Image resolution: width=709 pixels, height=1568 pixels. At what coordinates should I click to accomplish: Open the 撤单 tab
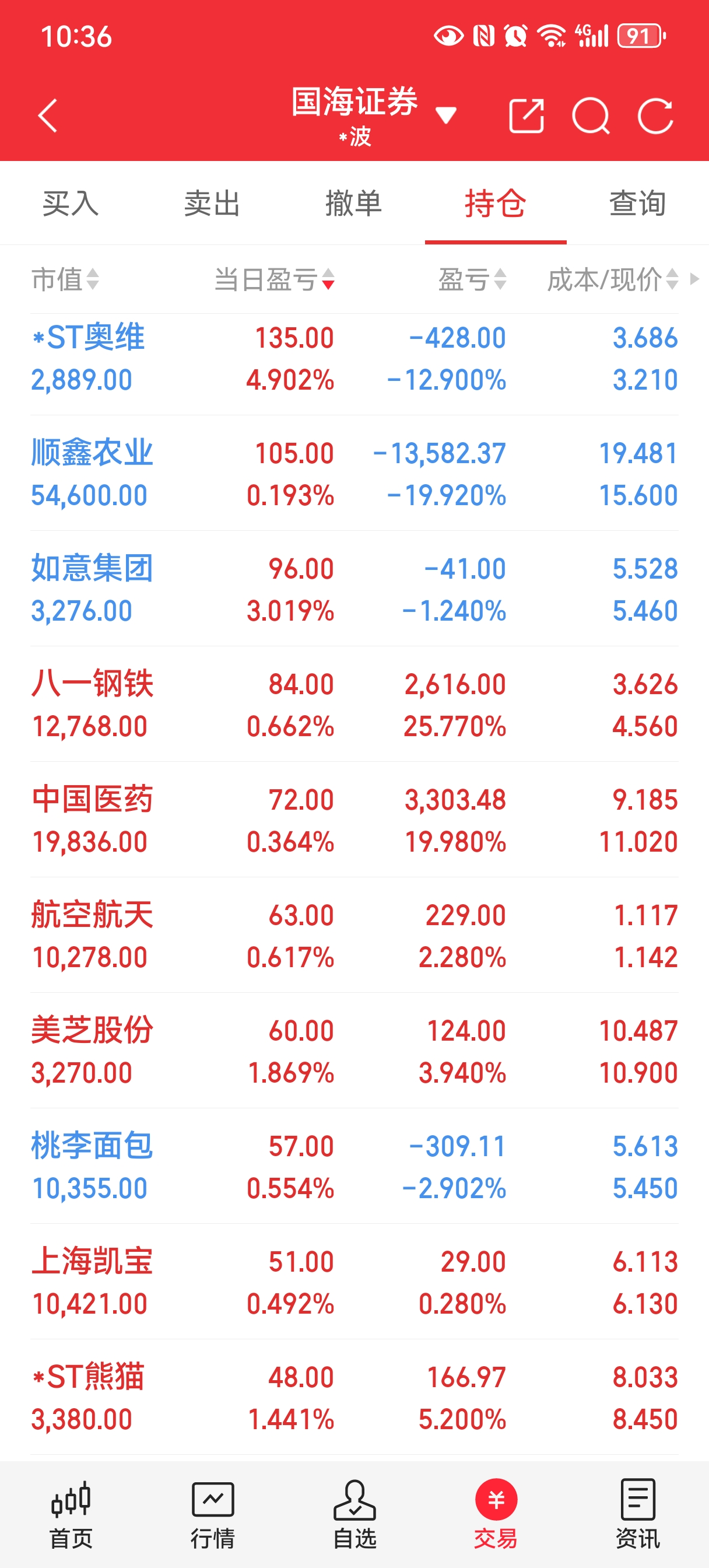(353, 204)
